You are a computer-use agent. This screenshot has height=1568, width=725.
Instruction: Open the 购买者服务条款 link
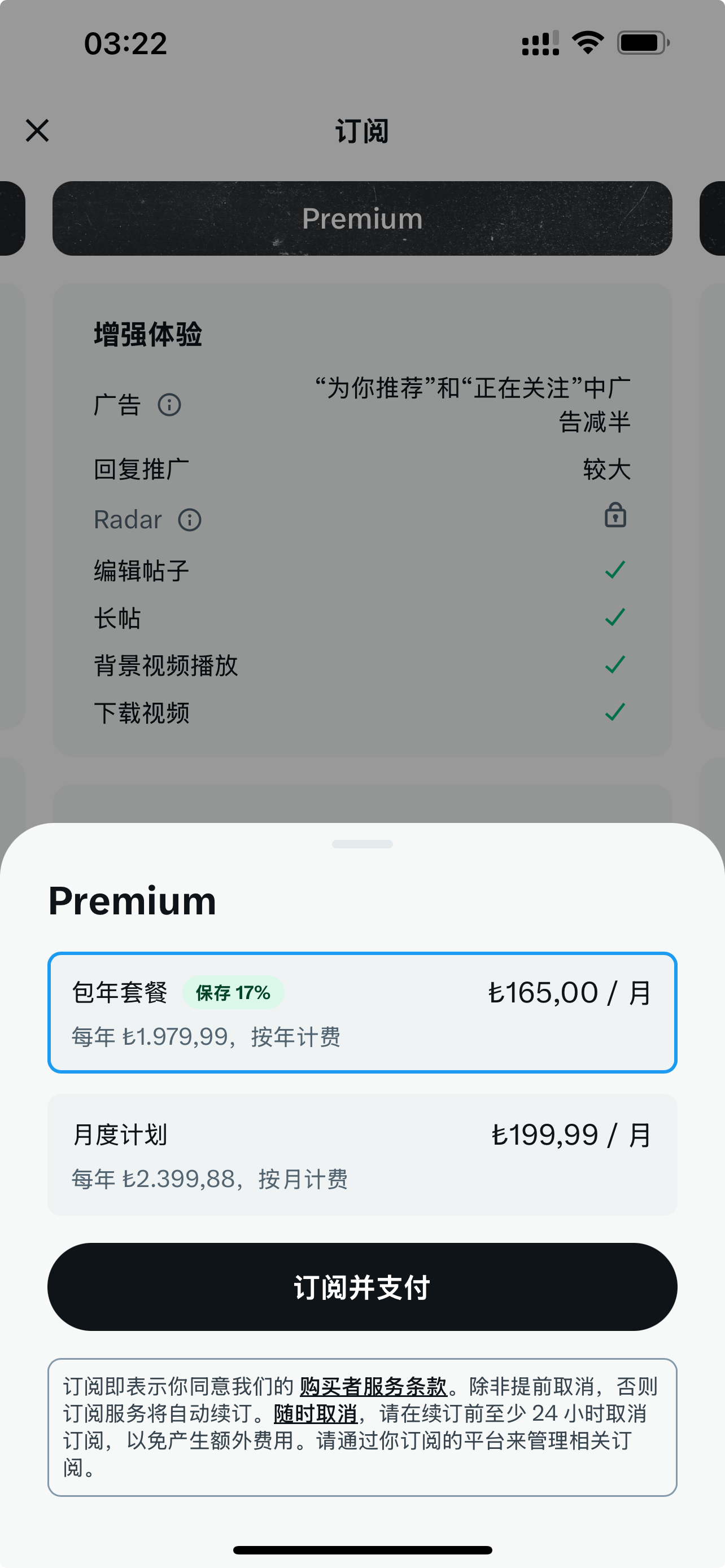click(373, 1386)
